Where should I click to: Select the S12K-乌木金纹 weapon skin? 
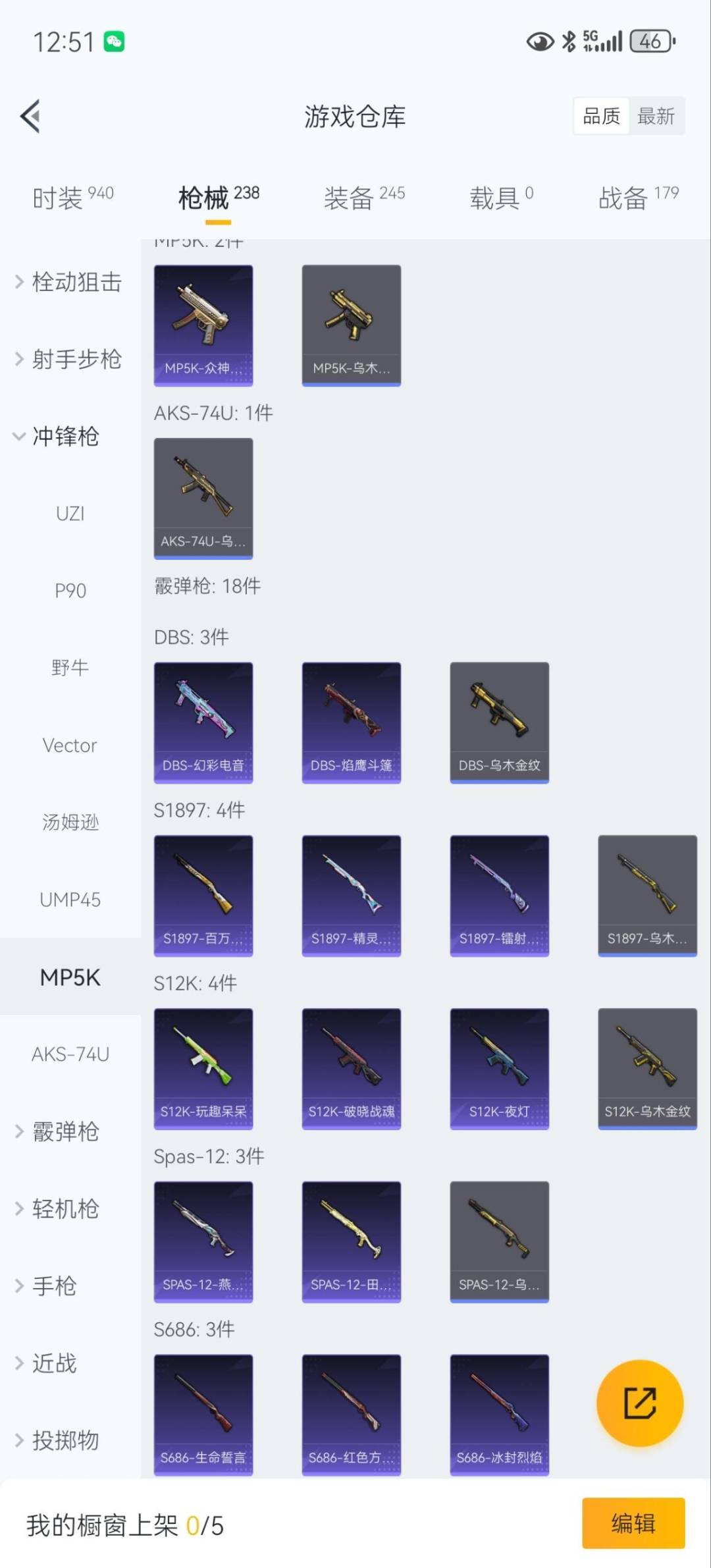[x=646, y=1067]
